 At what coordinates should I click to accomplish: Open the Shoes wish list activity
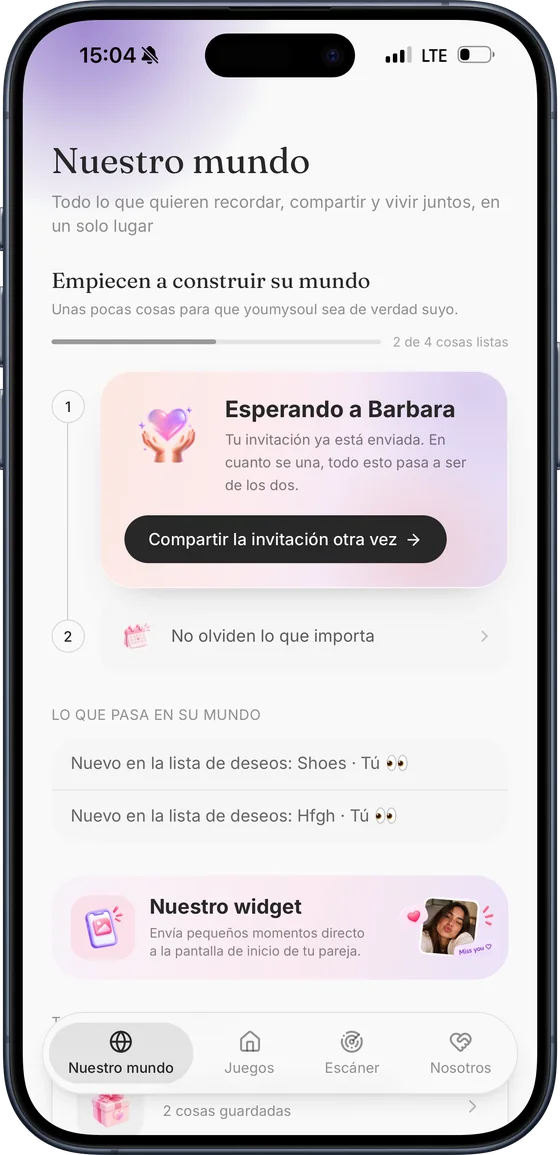pyautogui.click(x=280, y=763)
